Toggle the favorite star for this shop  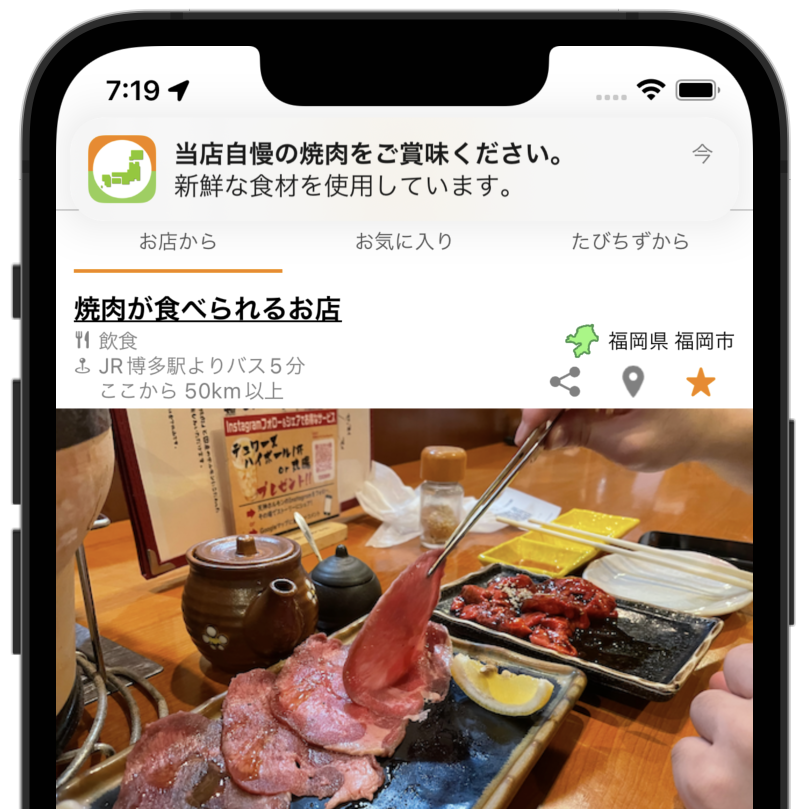pyautogui.click(x=701, y=382)
